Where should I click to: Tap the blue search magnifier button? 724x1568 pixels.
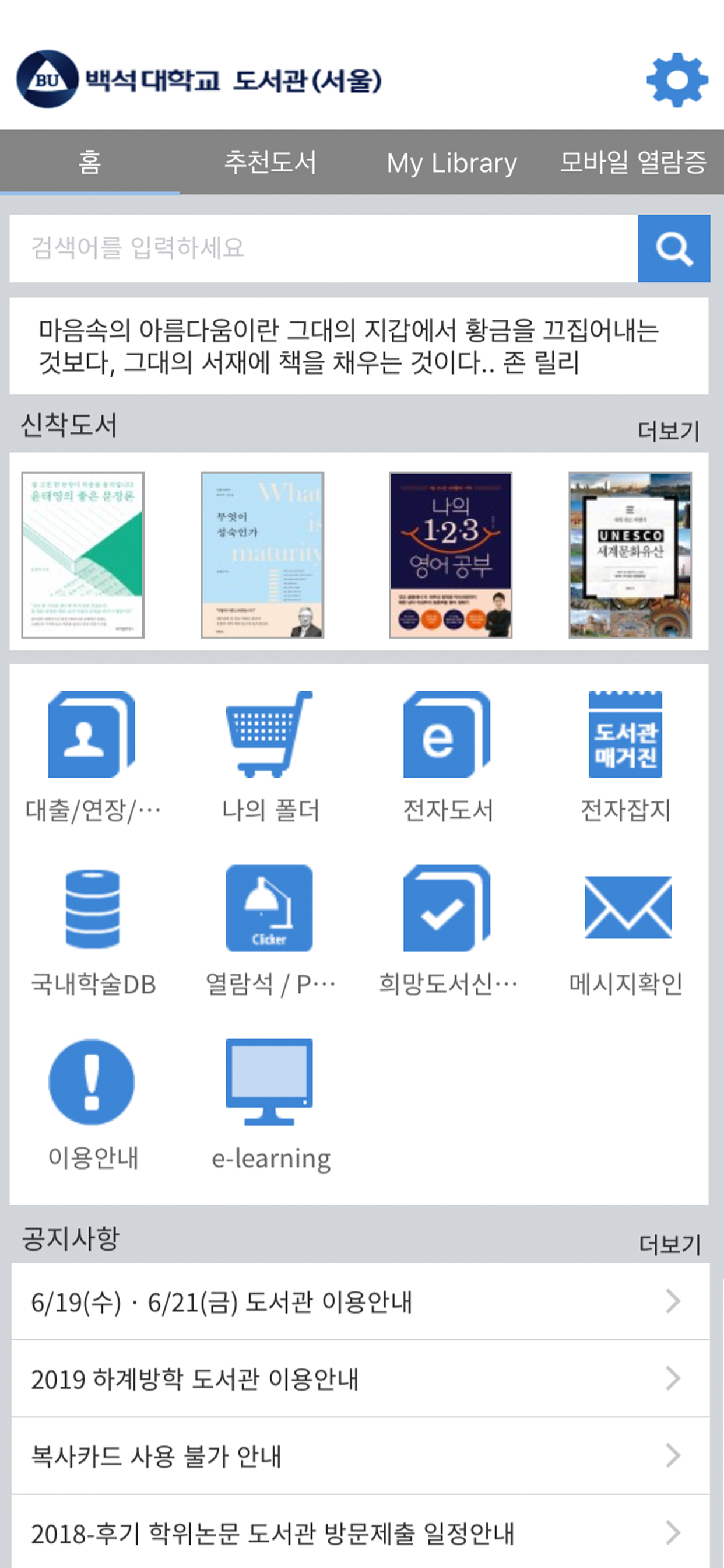coord(673,250)
